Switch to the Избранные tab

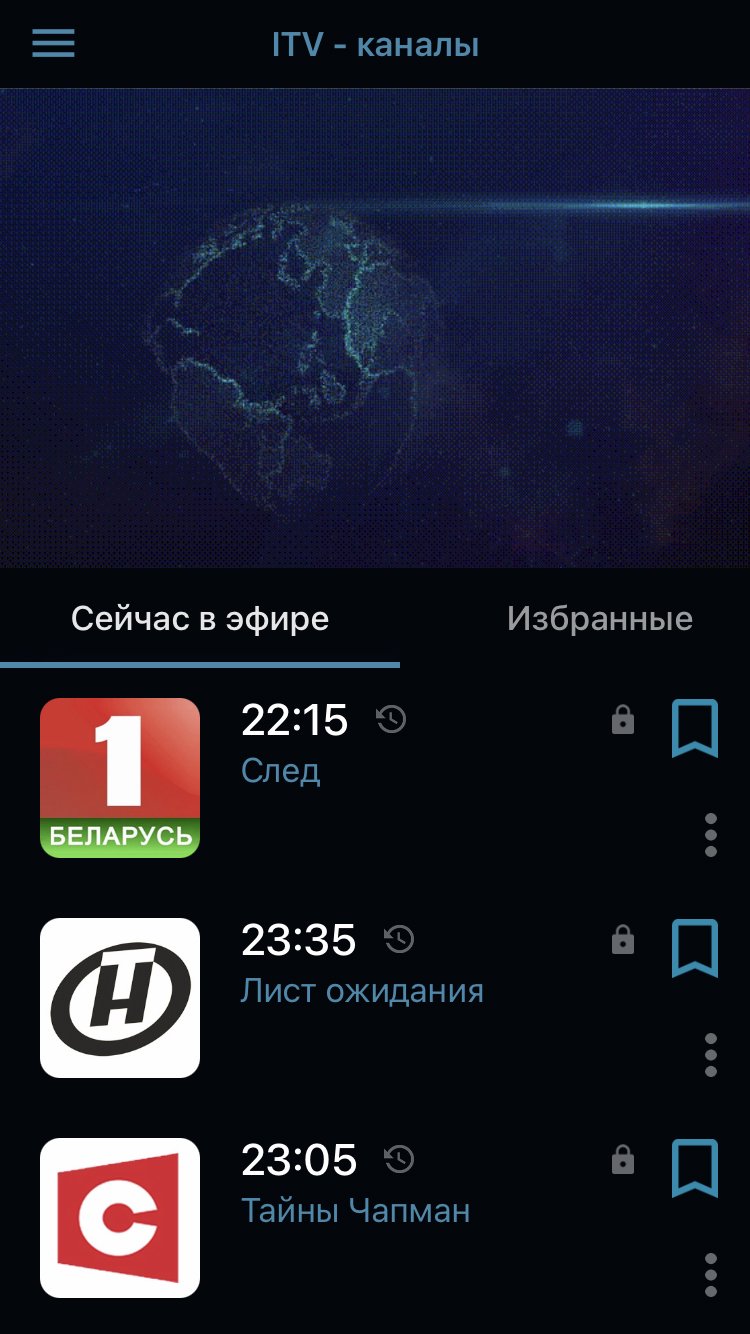pos(599,619)
